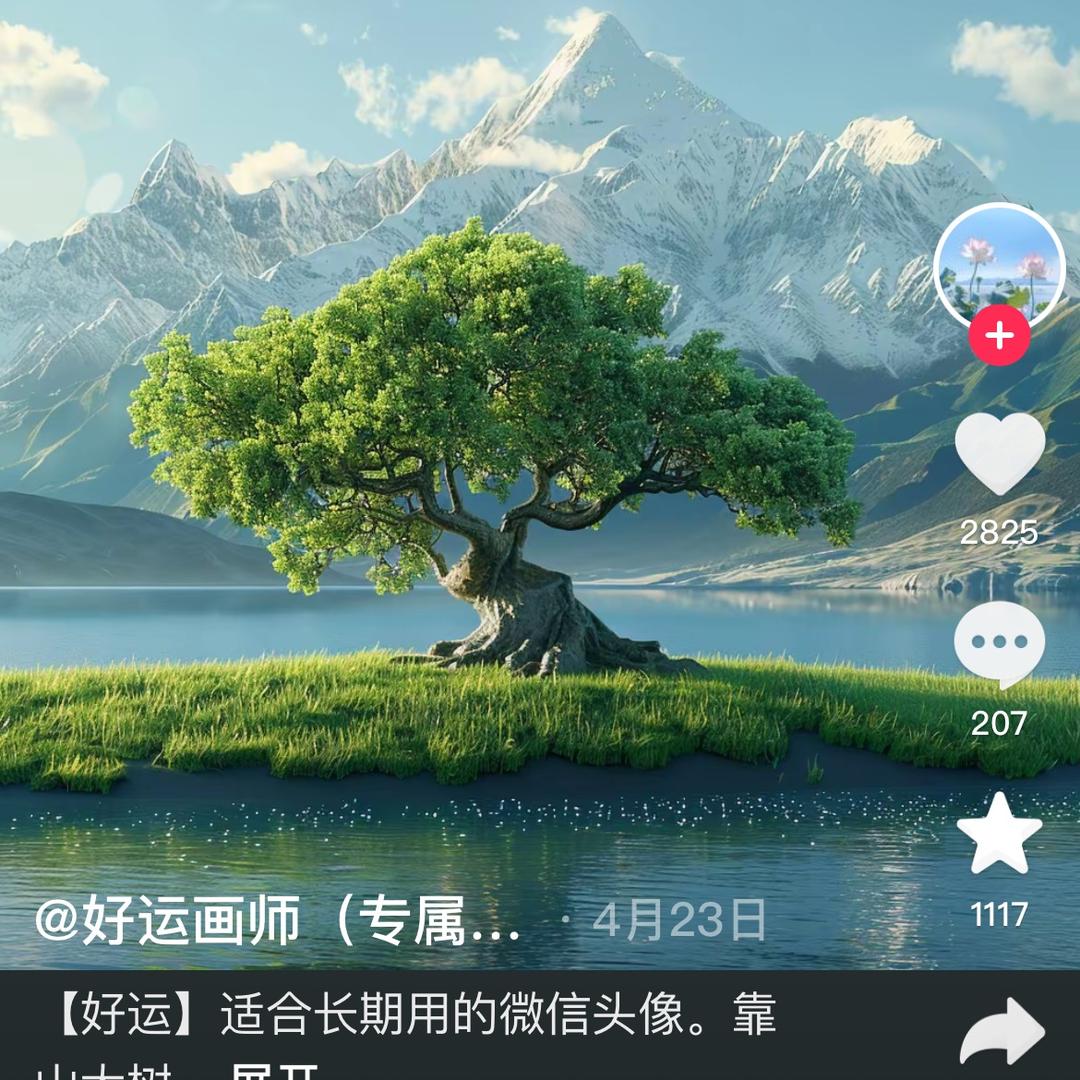This screenshot has height=1080, width=1080.
Task: Follow the creator with the red plus
Action: tap(999, 335)
